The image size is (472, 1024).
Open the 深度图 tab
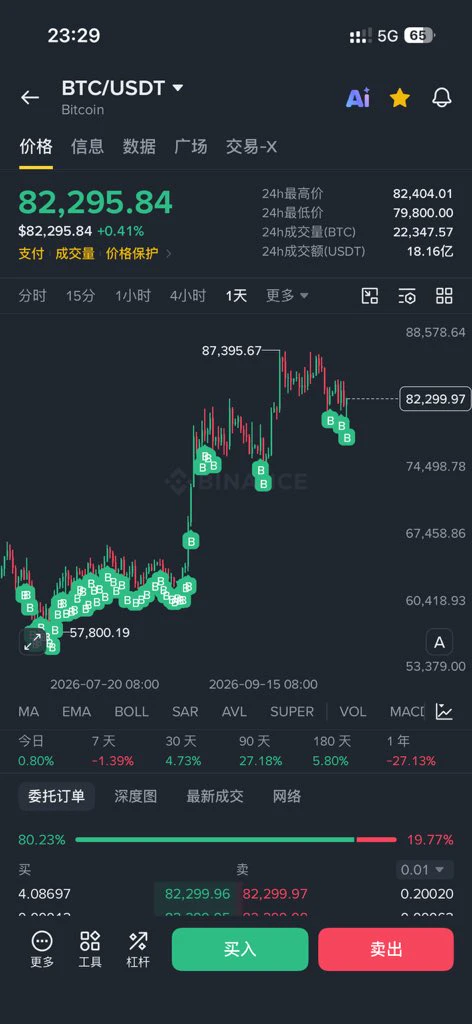pos(136,796)
